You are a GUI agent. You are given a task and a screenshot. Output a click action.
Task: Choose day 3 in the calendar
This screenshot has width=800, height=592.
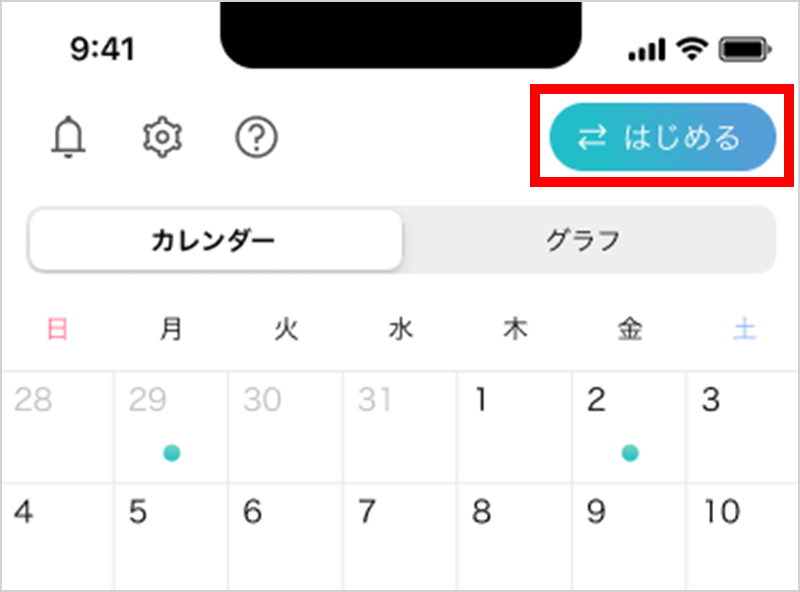[742, 426]
